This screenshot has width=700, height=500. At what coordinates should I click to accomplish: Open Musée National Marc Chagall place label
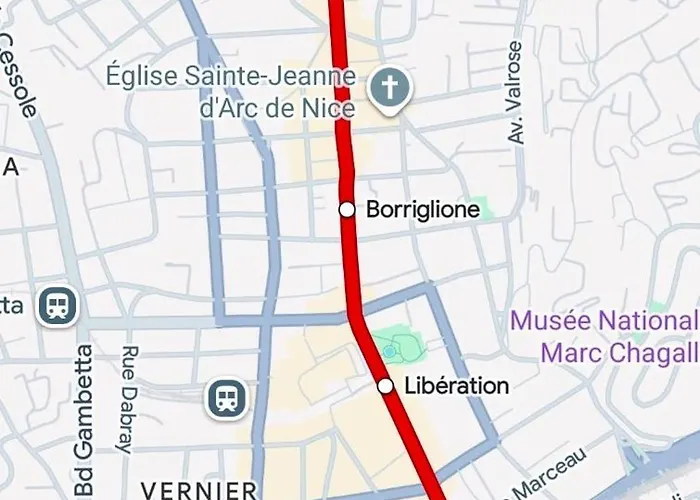603,337
